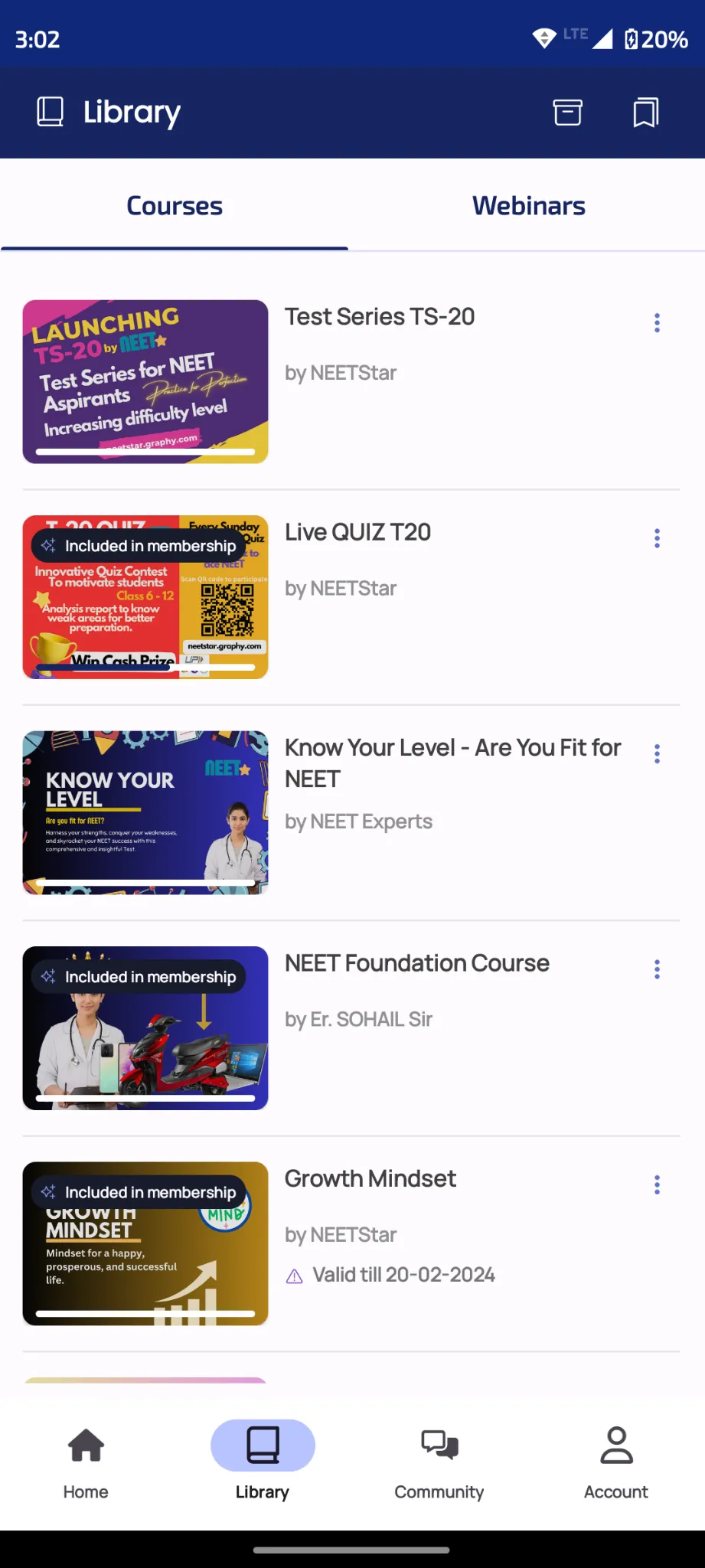Open the NEET Foundation Course

416,963
